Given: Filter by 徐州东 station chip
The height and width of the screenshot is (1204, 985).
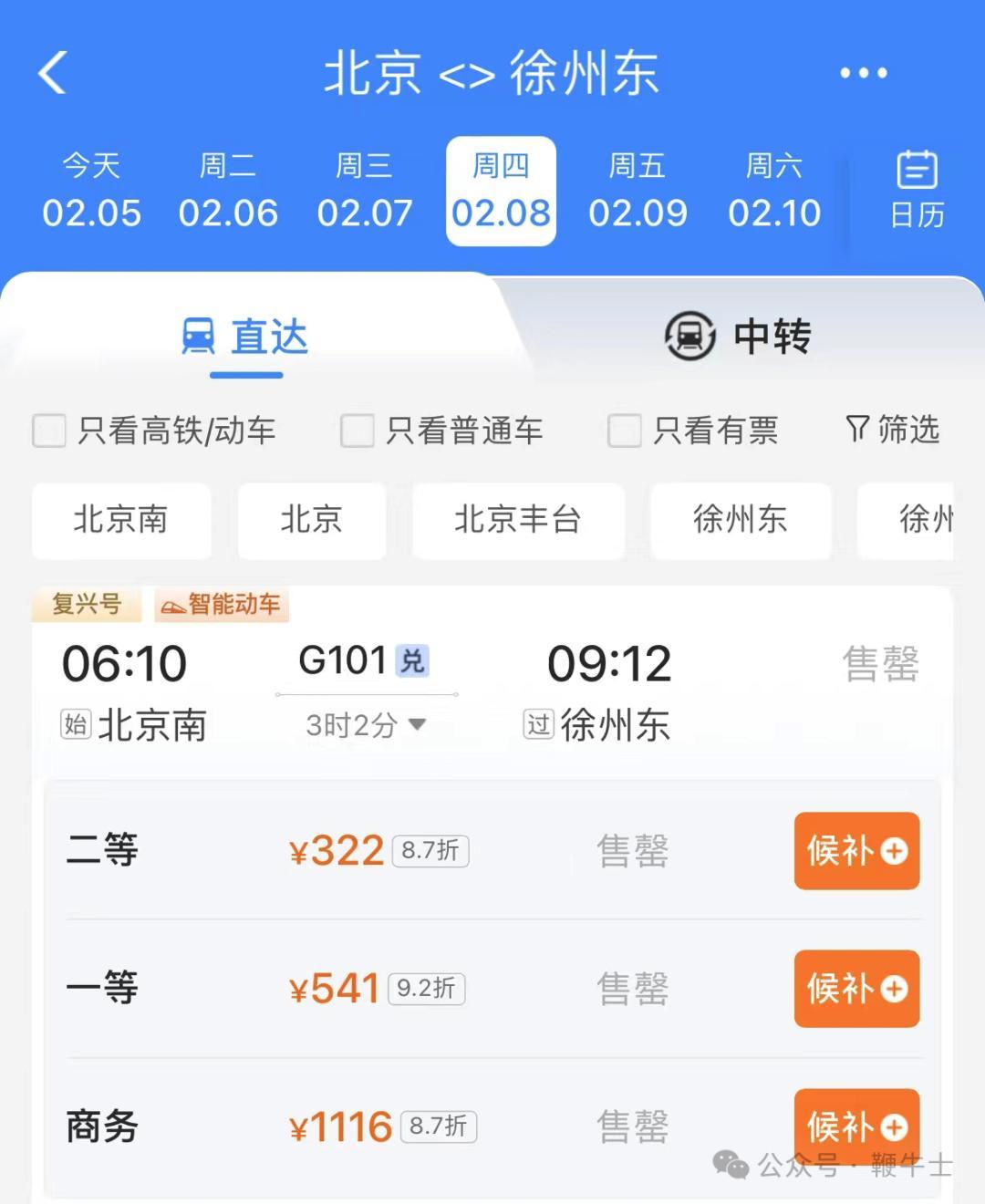Looking at the screenshot, I should pos(740,520).
